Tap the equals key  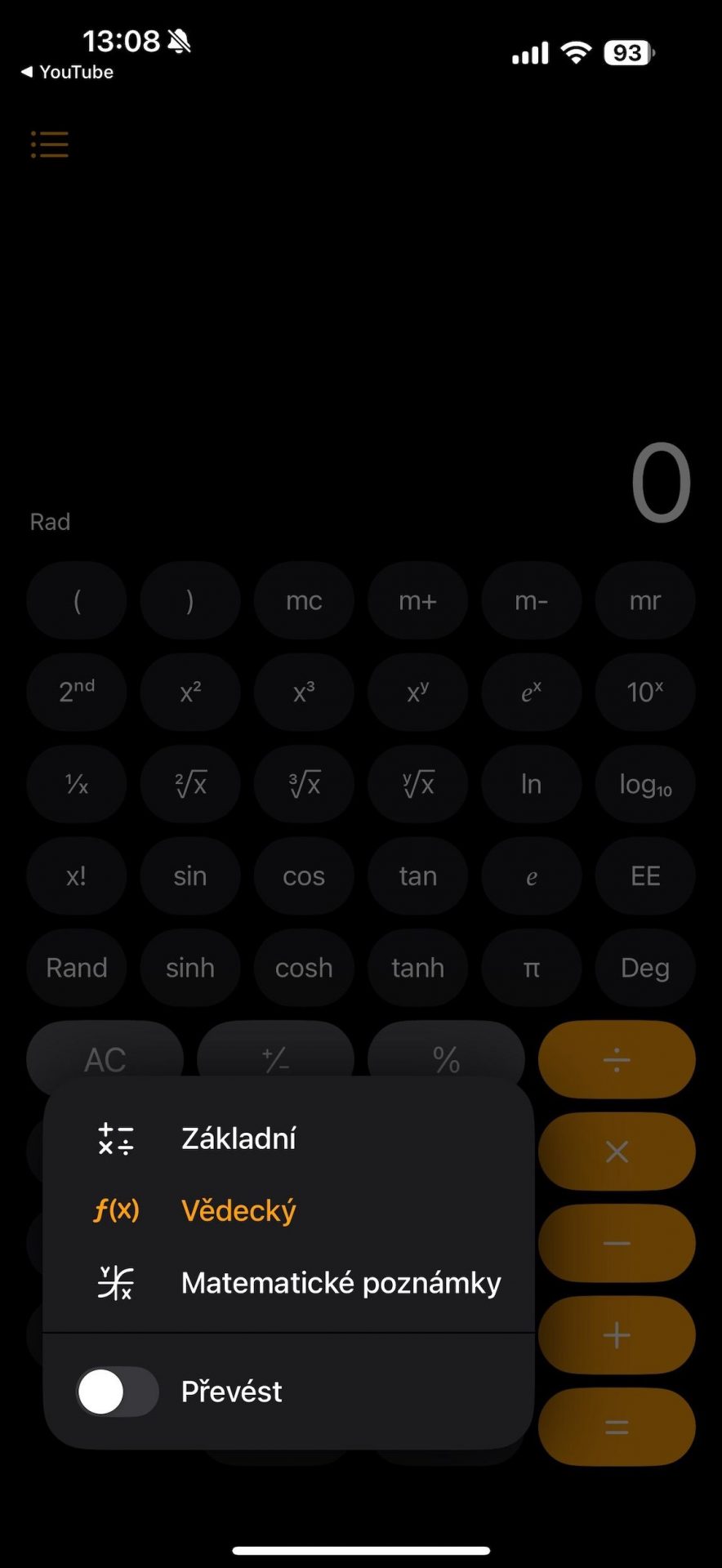(617, 1427)
